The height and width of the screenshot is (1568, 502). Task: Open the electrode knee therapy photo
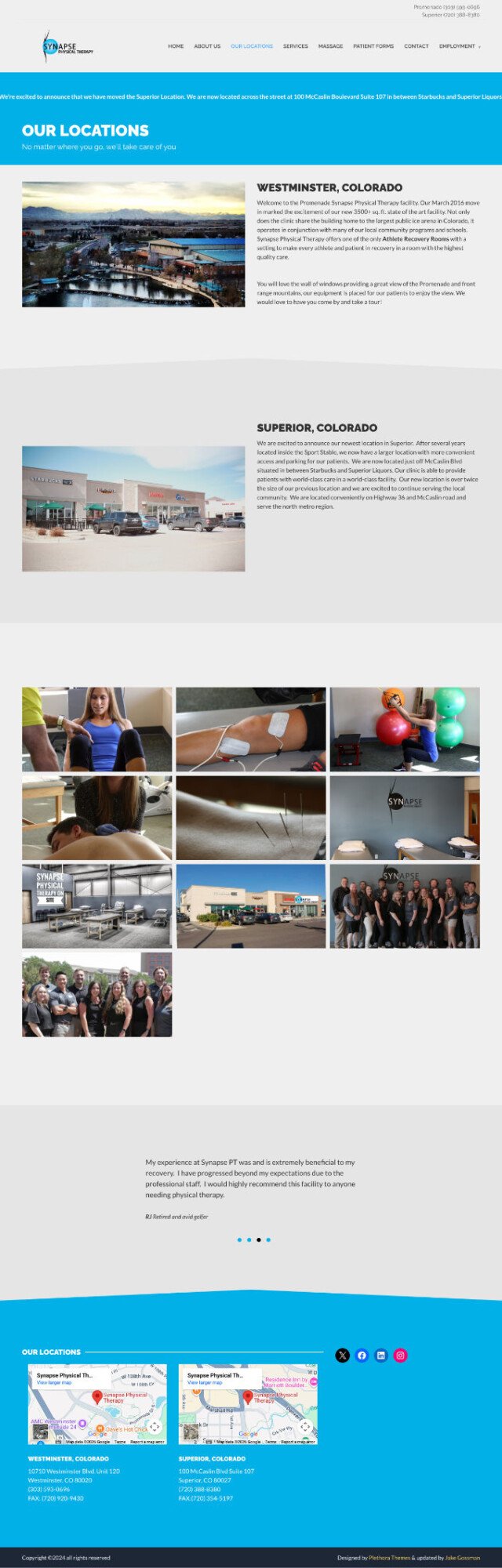point(250,729)
